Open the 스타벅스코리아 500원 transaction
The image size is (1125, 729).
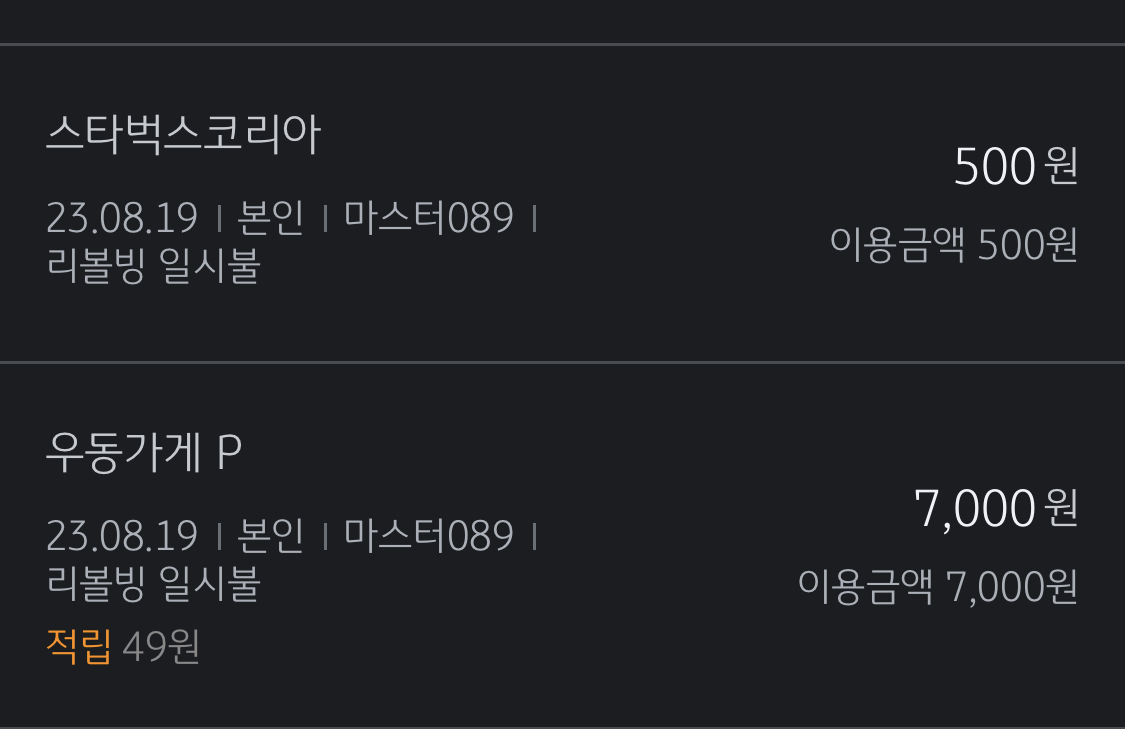[562, 203]
